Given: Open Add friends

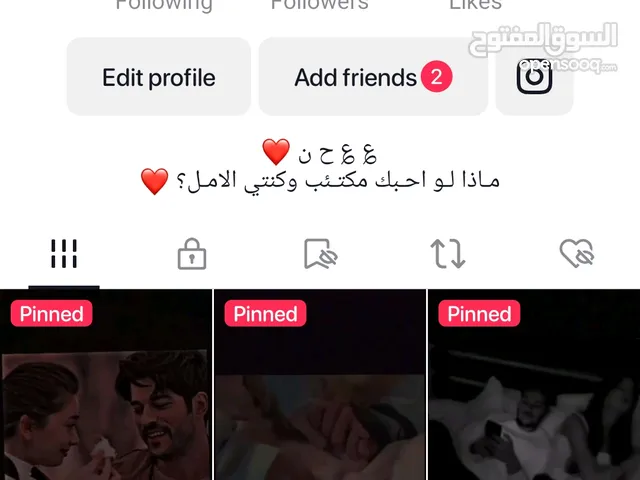Looking at the screenshot, I should point(372,77).
